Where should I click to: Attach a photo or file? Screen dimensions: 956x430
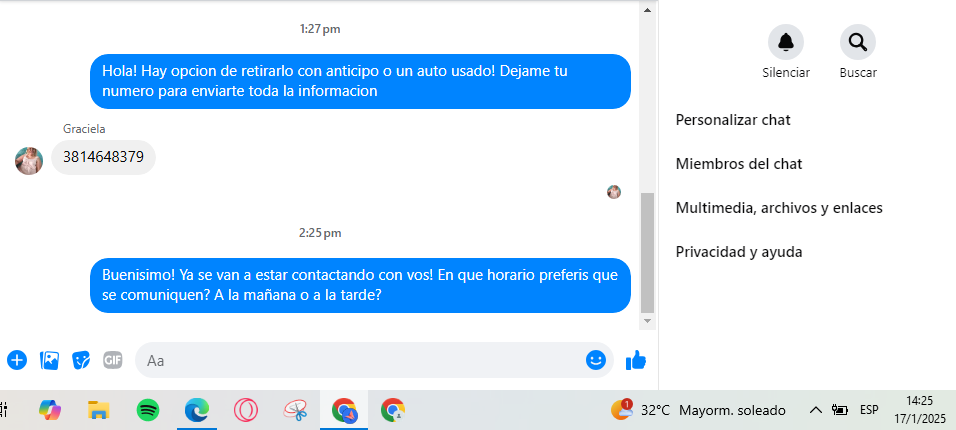(49, 360)
